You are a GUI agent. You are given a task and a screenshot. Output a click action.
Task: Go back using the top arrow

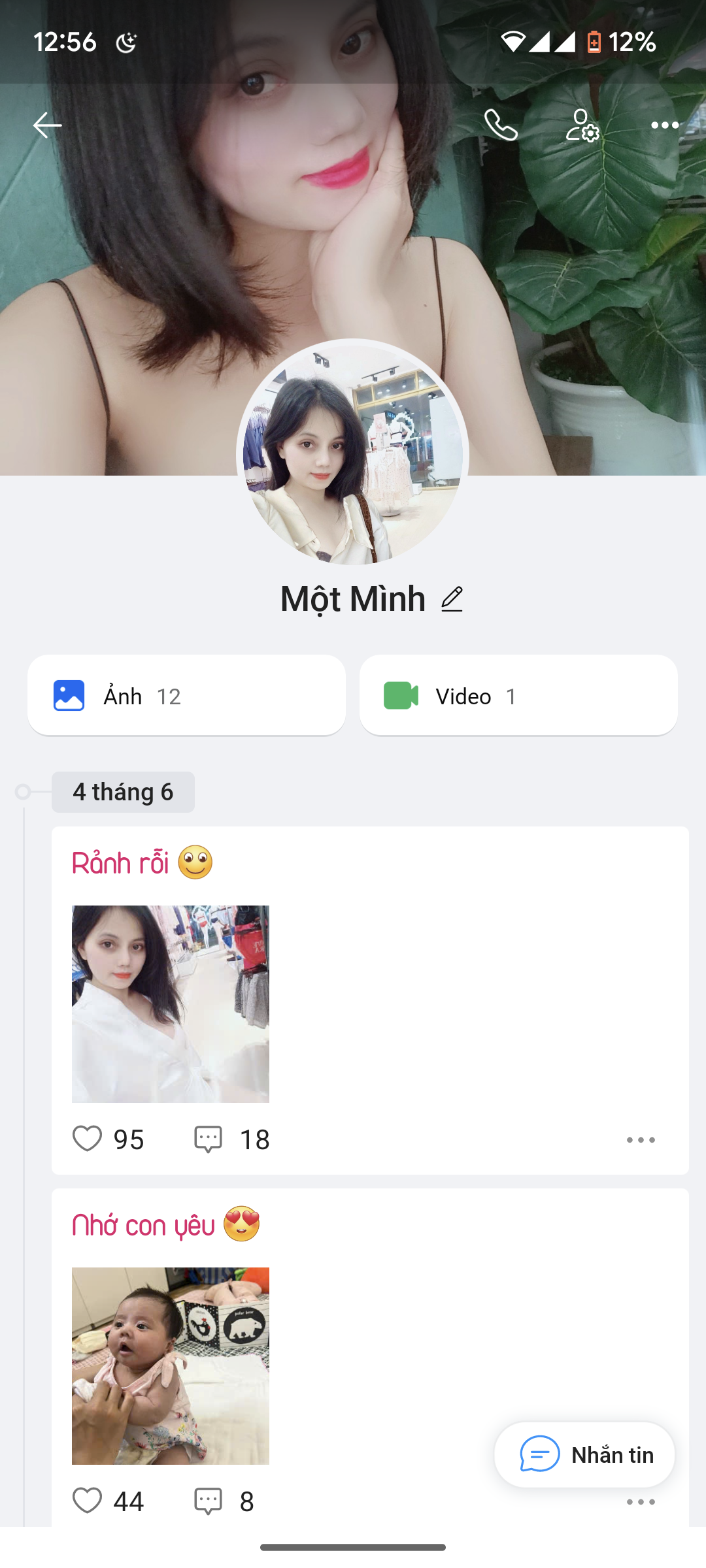point(47,125)
